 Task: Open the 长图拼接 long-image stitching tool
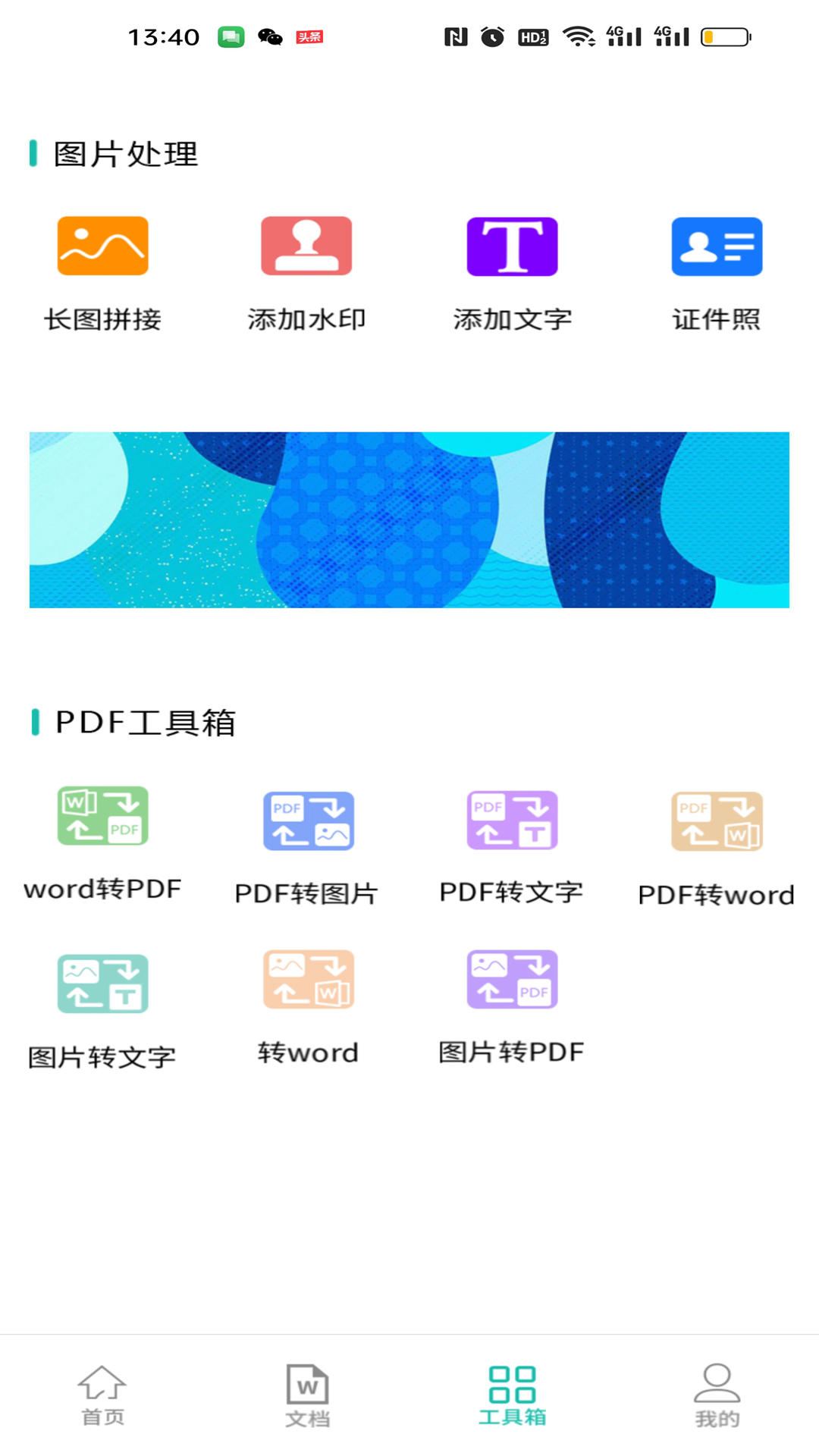click(x=102, y=273)
